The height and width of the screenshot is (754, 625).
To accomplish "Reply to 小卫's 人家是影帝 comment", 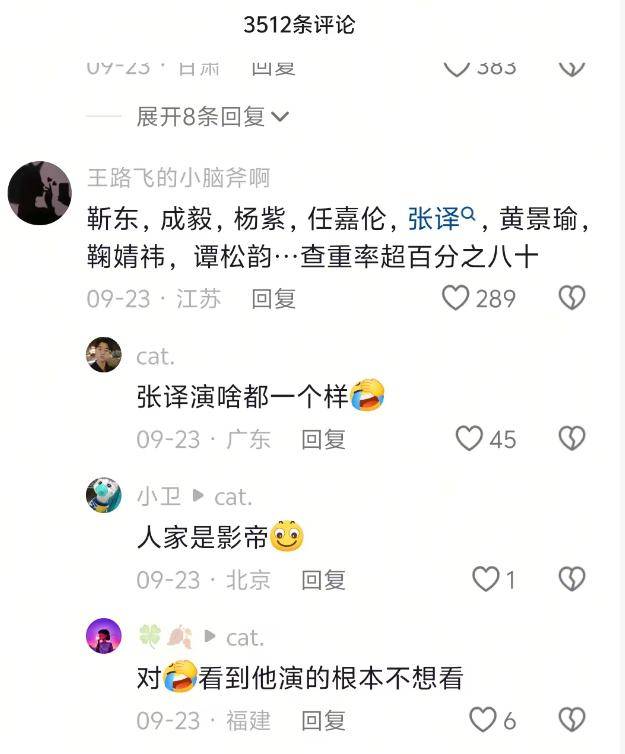I will coord(323,579).
